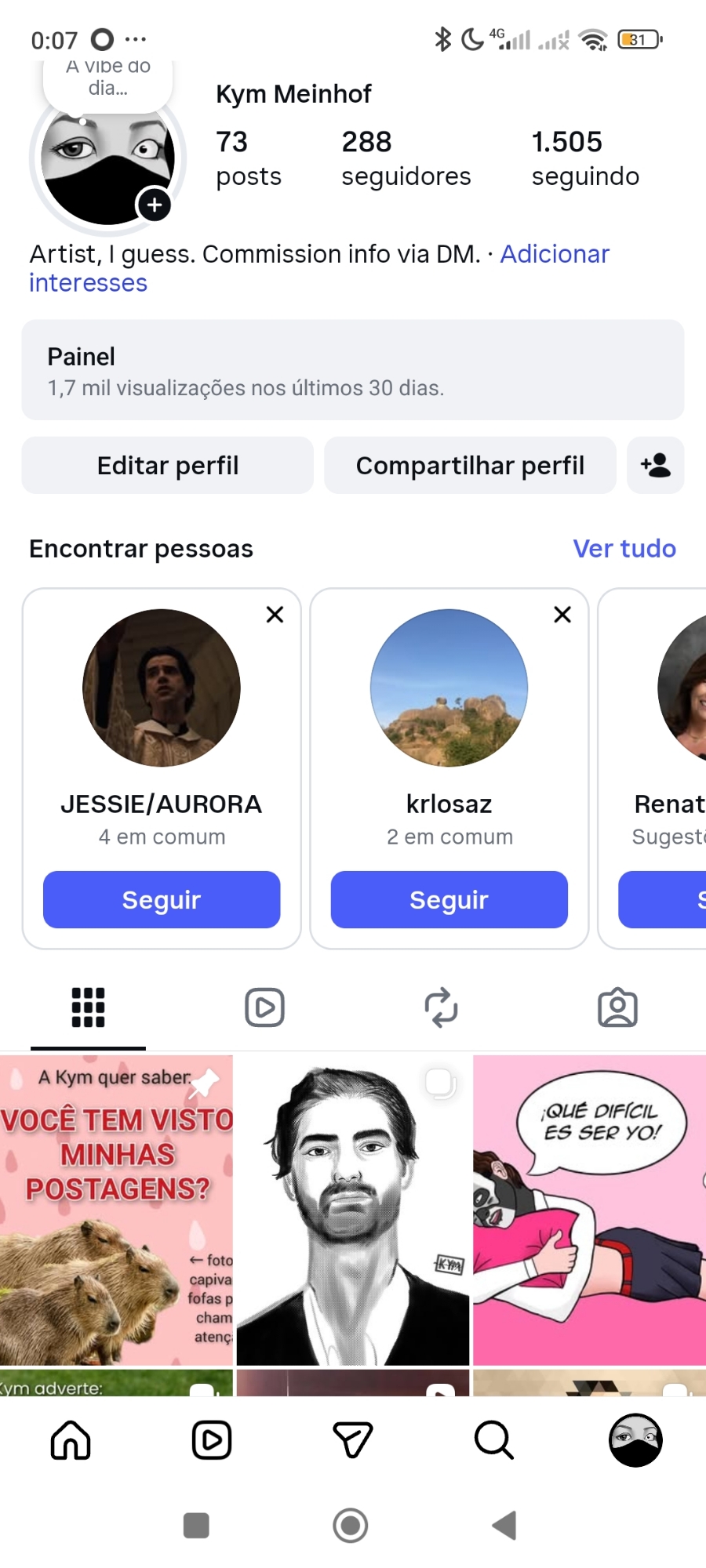Open the '¡Qué difícil es ser yo!' post
The image size is (706, 1568).
pos(589,1210)
